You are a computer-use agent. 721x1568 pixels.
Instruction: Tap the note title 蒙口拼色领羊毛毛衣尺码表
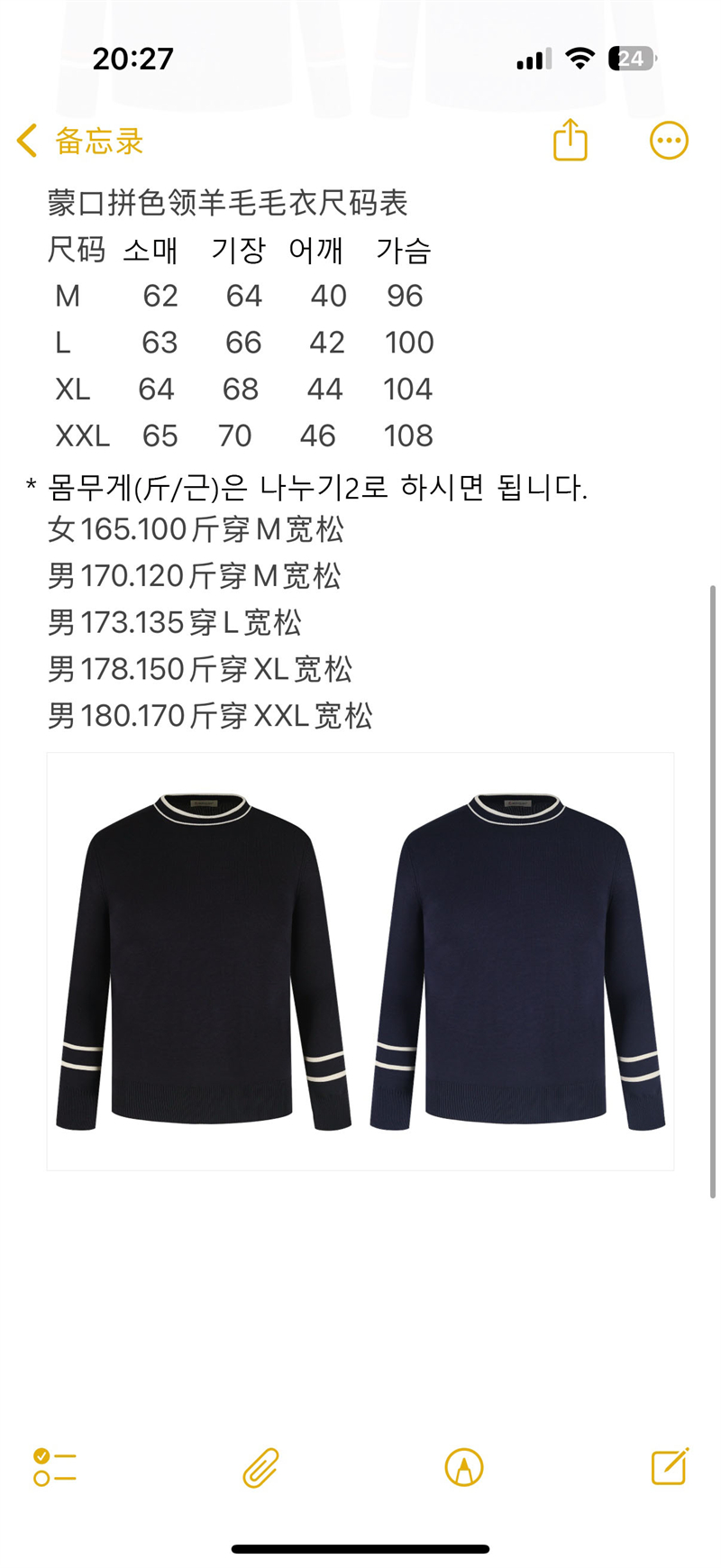(x=228, y=204)
